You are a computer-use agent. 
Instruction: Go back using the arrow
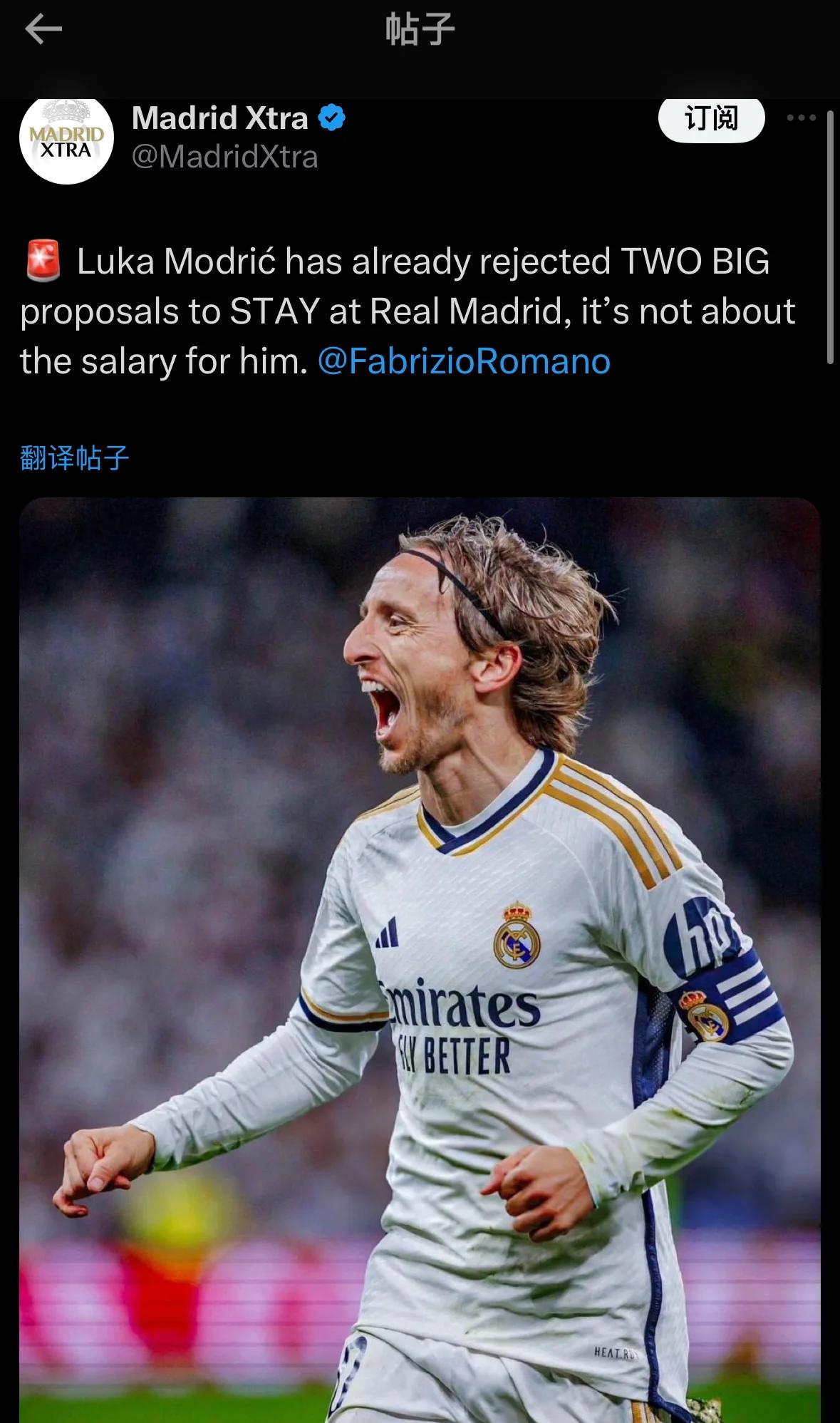point(43,30)
